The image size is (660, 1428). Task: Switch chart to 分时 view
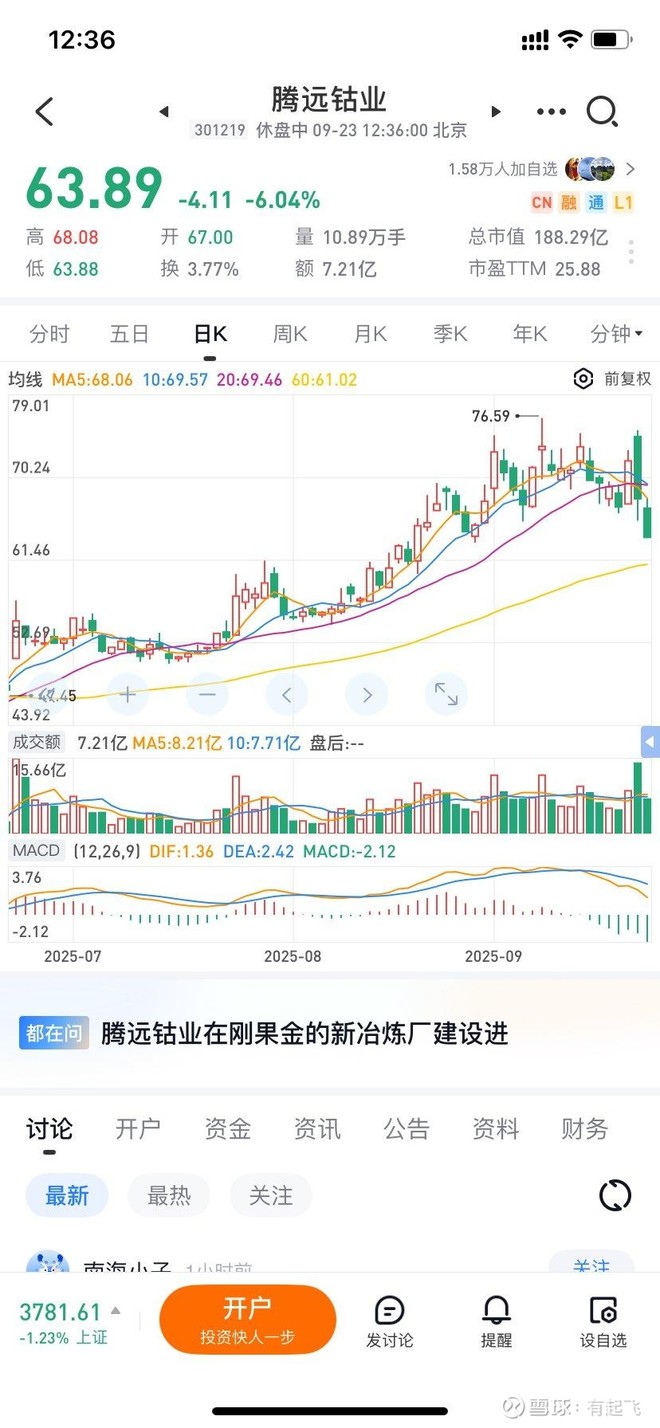coord(50,334)
